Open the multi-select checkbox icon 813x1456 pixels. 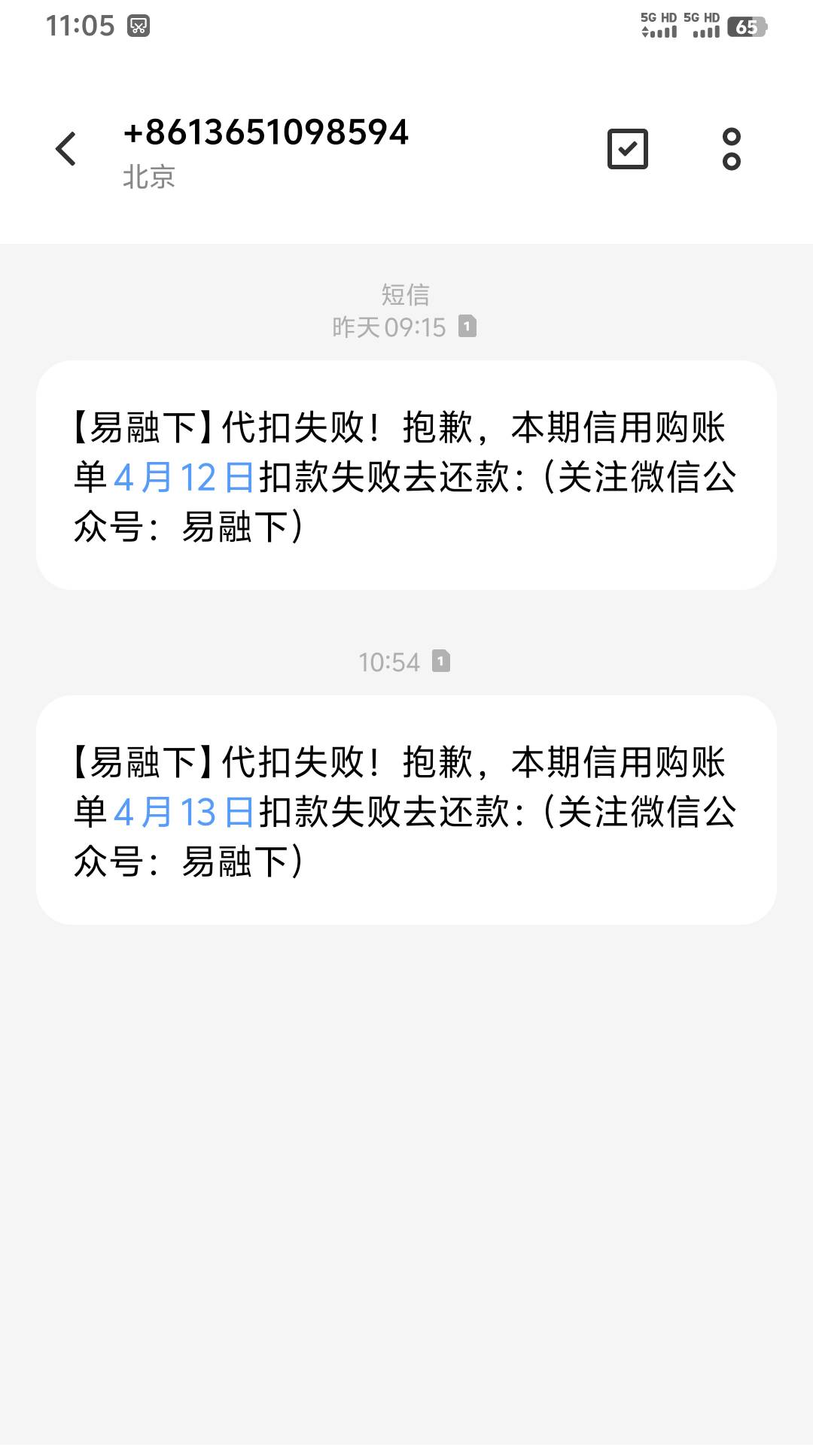[627, 149]
